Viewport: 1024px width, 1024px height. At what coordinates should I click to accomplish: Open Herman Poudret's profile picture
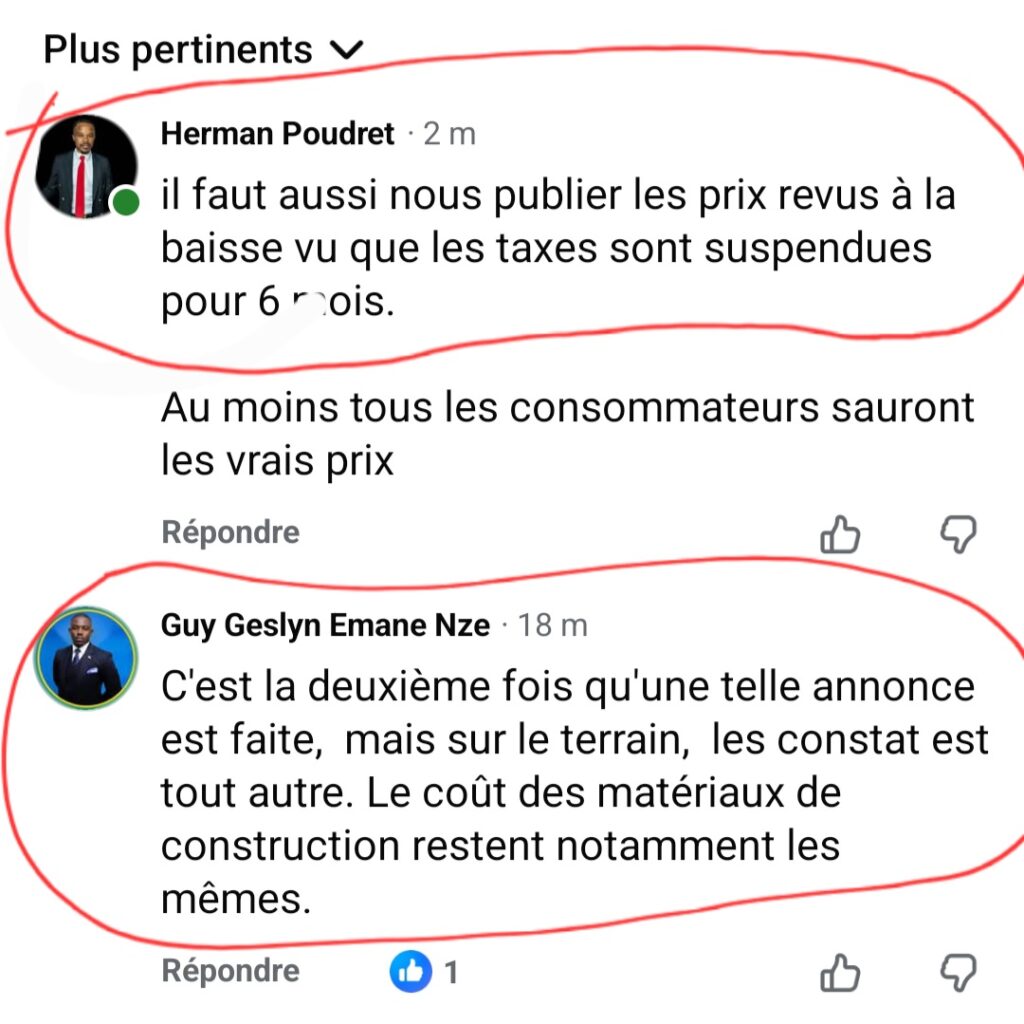(x=86, y=167)
